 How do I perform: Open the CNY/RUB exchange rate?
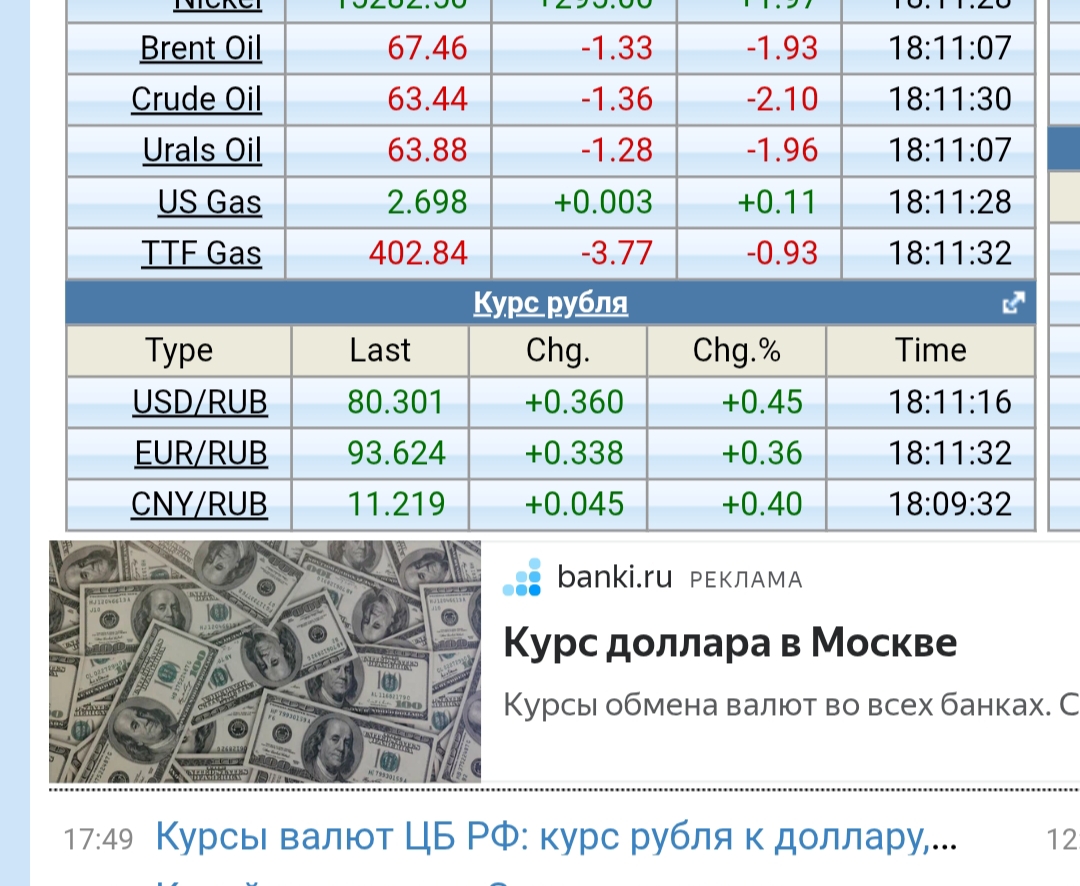click(199, 504)
